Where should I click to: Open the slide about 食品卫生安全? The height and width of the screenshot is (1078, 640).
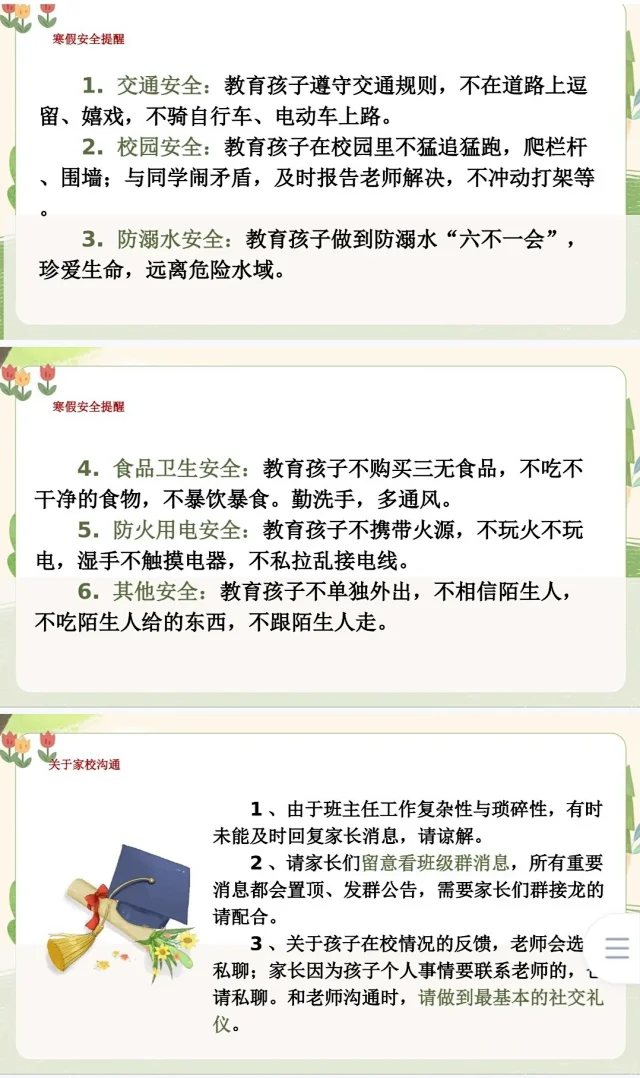pos(320,528)
